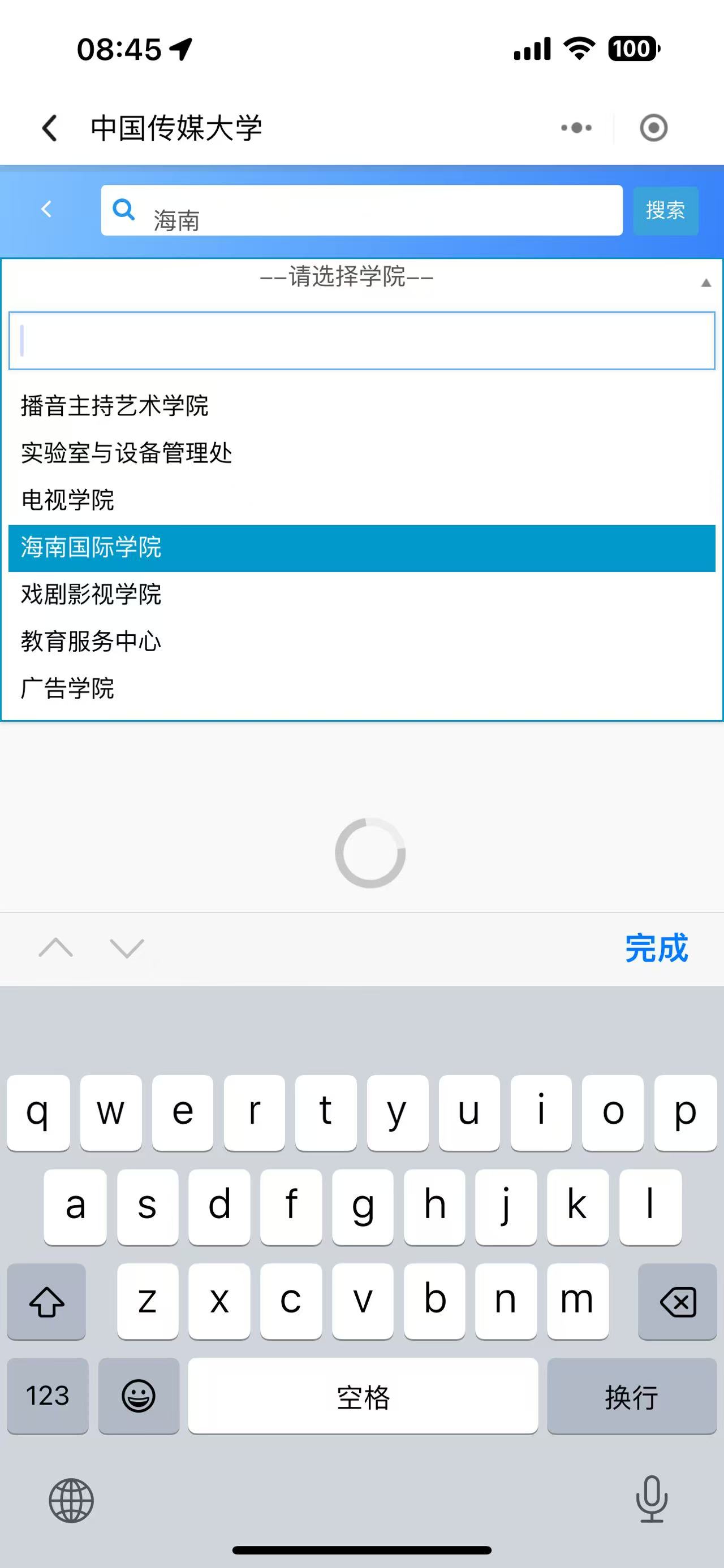Image resolution: width=724 pixels, height=1568 pixels.
Task: Open the mini program overflow menu
Action: coord(576,128)
